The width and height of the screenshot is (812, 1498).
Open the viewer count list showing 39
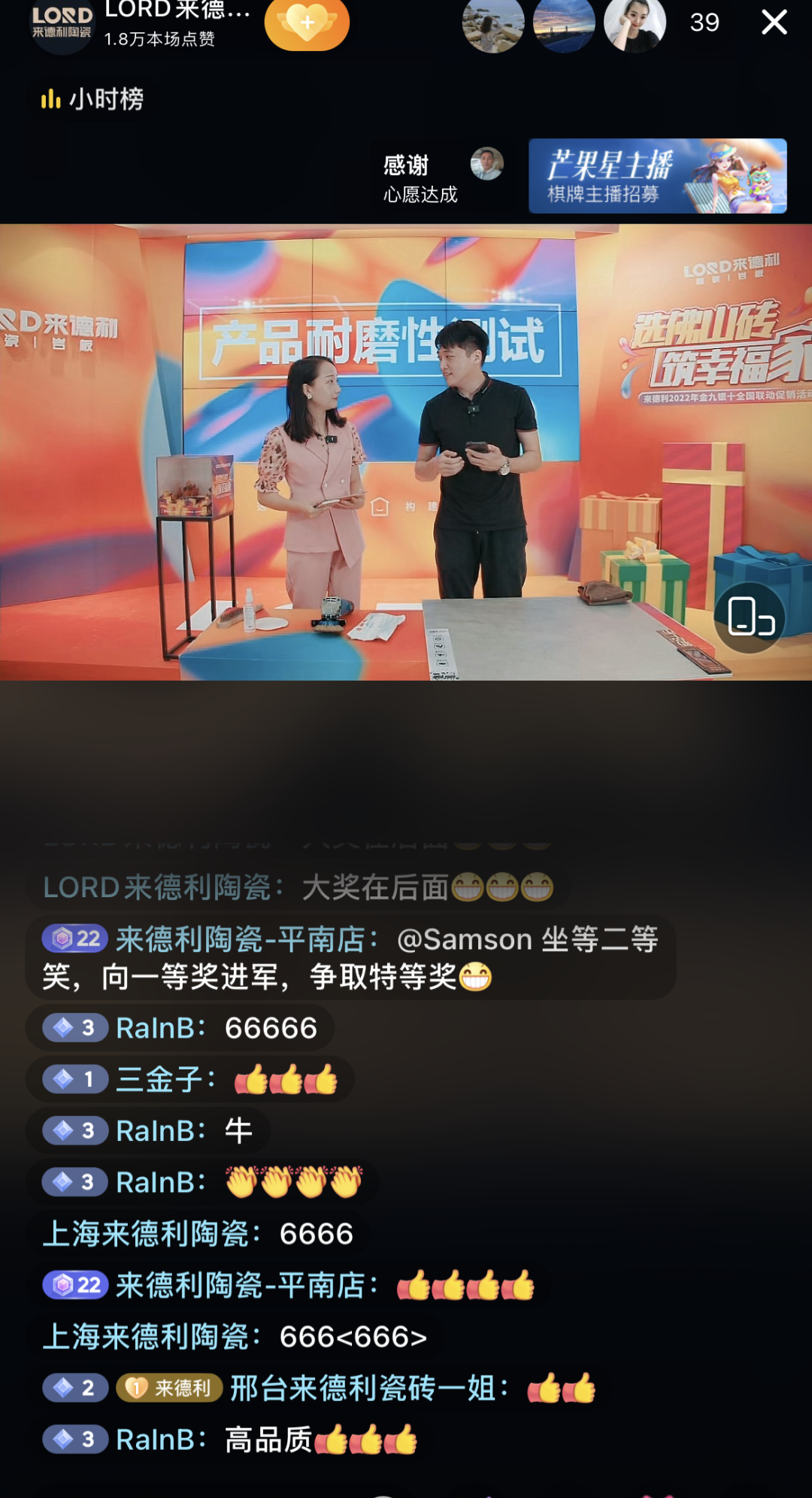click(x=704, y=23)
